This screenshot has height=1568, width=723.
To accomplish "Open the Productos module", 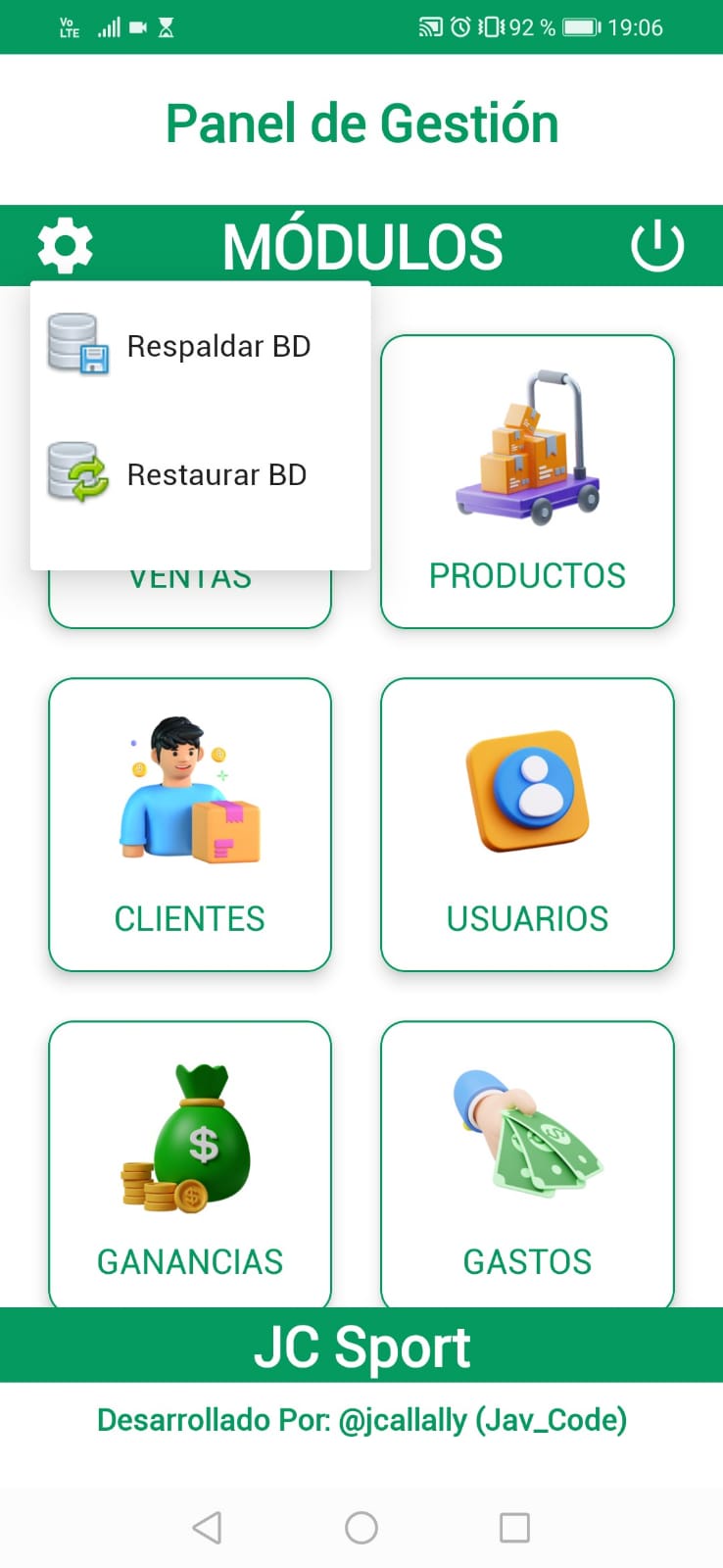I will pos(527,481).
